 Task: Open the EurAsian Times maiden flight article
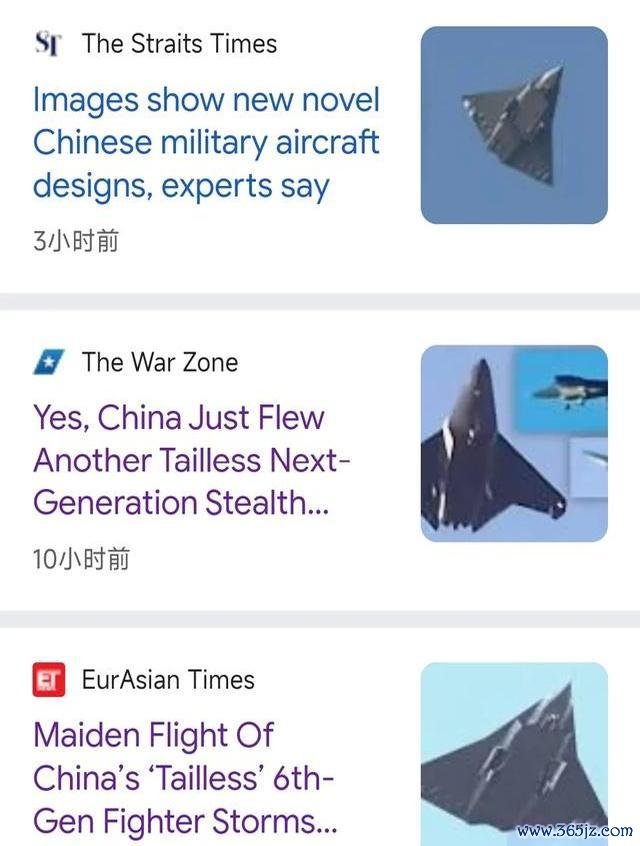[x=185, y=778]
